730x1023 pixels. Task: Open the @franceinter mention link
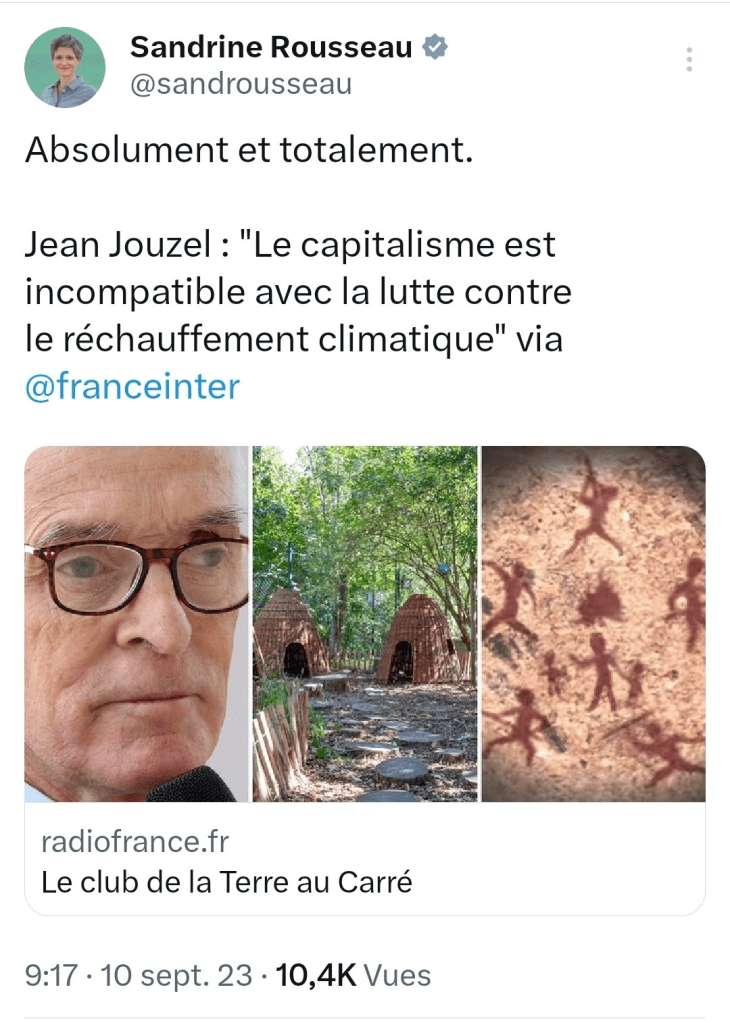pos(132,387)
